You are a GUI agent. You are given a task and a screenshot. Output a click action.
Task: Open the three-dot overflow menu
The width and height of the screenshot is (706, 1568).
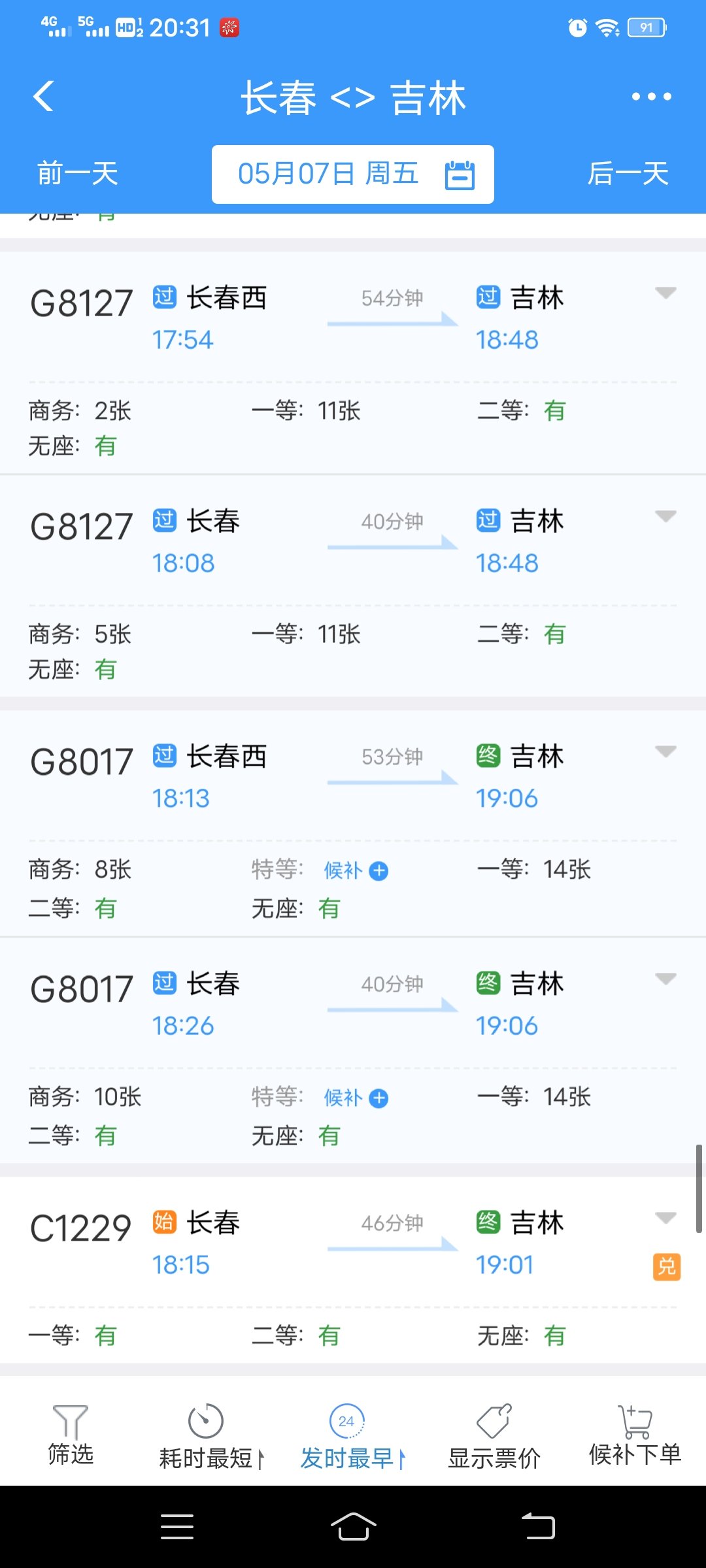(651, 97)
